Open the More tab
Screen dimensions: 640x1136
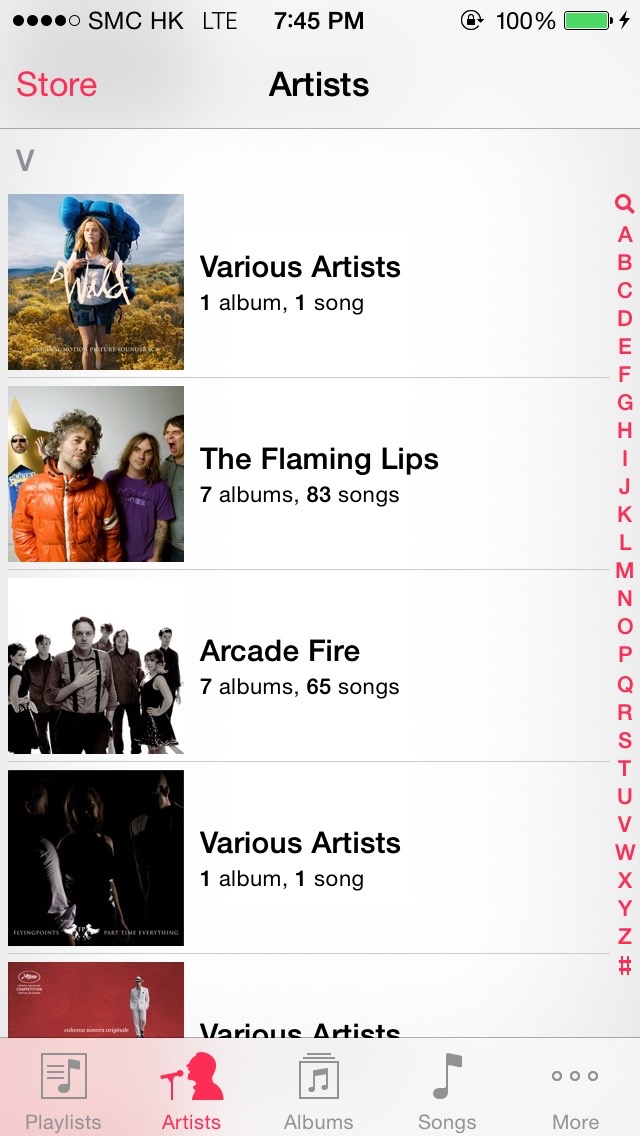click(575, 1092)
